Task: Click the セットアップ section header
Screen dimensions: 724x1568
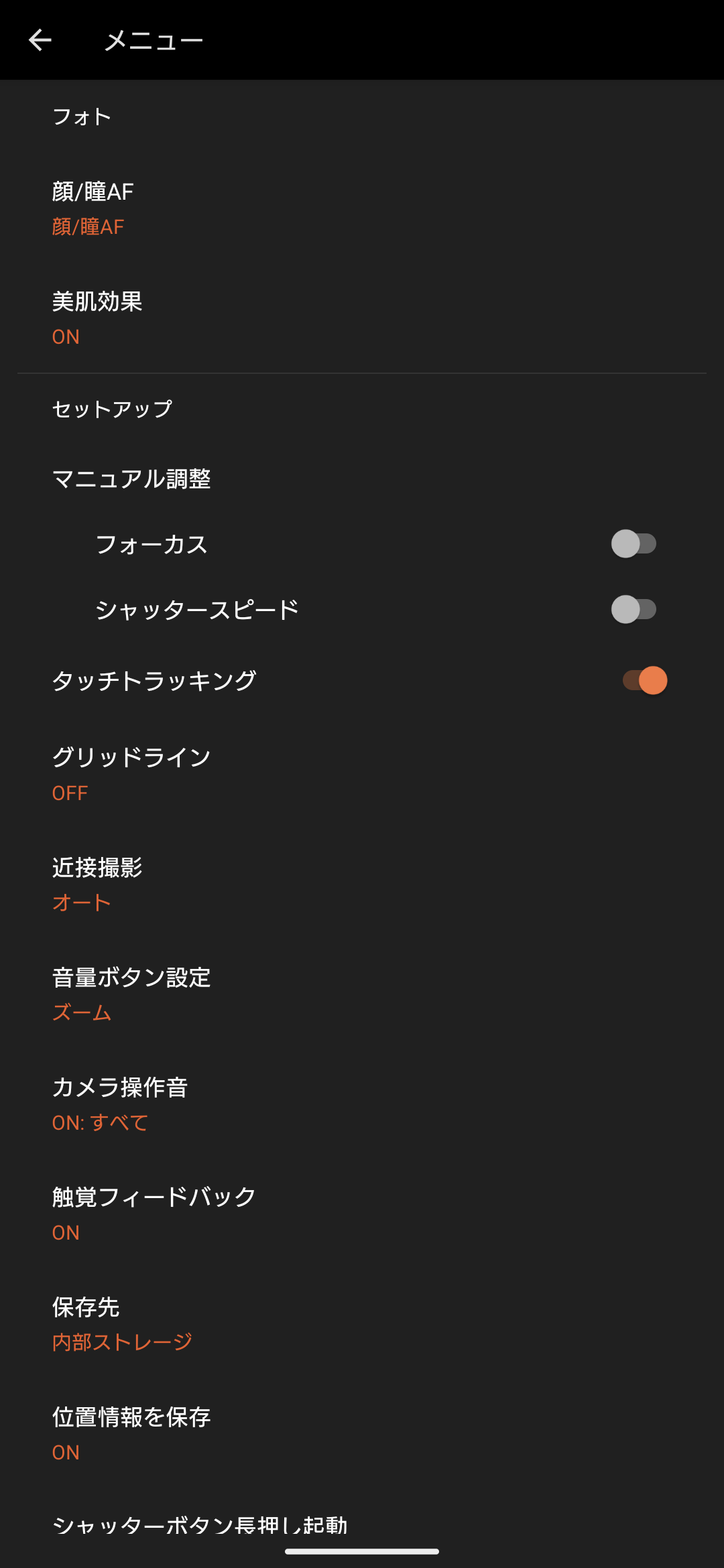Action: [x=112, y=407]
